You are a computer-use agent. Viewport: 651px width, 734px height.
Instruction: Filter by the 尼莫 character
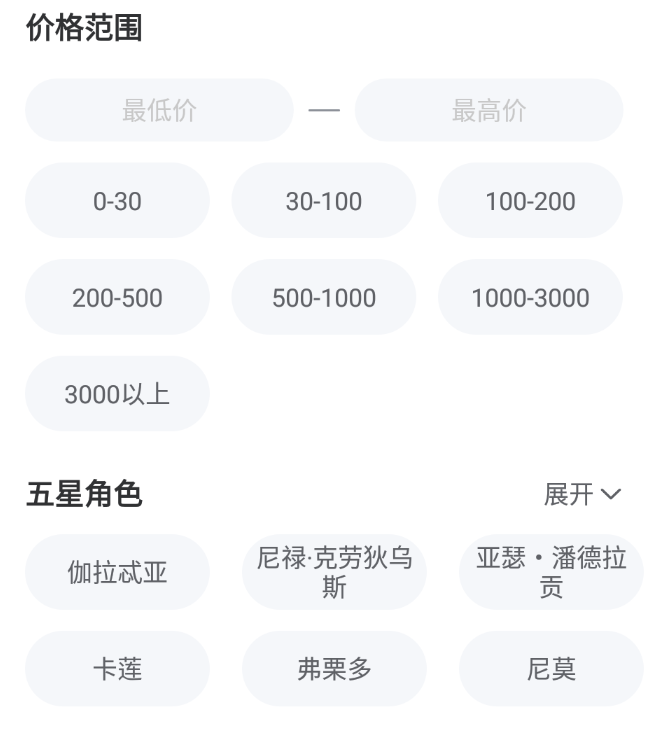[551, 669]
